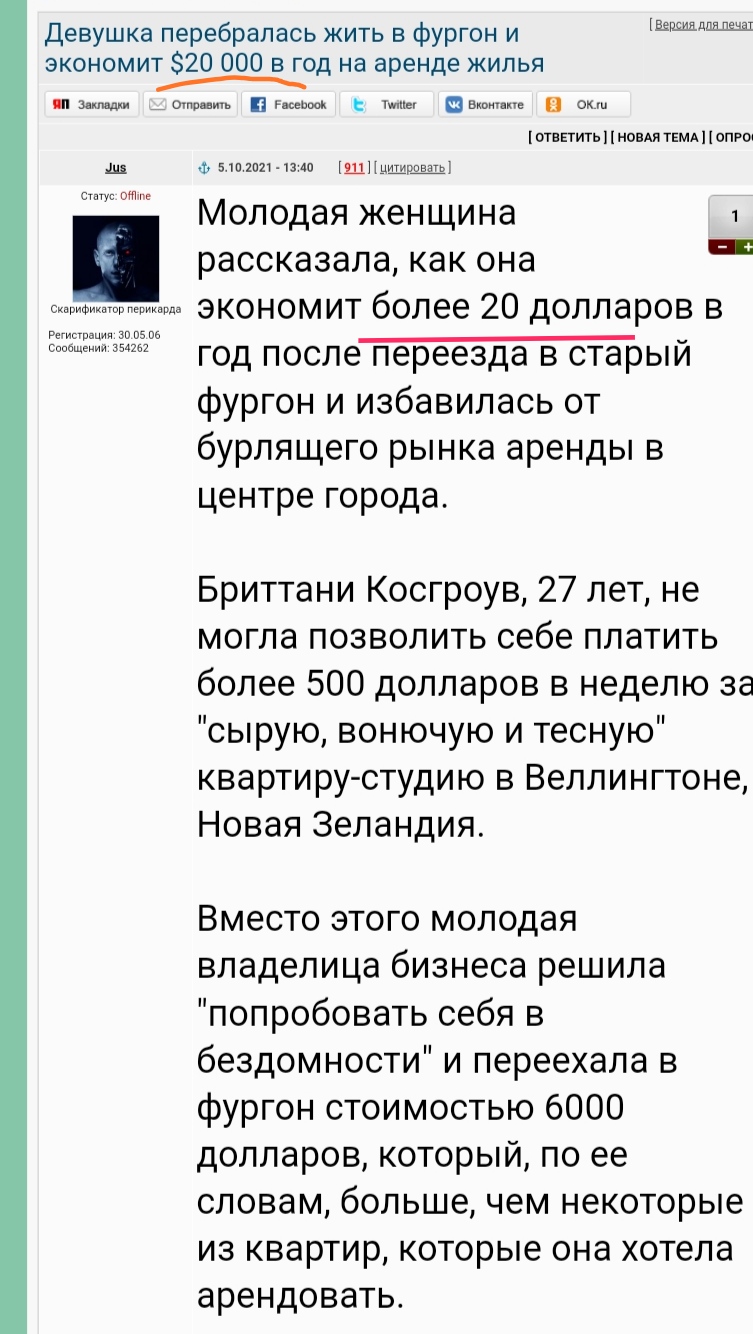This screenshot has height=1334, width=753.
Task: Tap ОТВЕТИТЬ to reply to the thread
Action: (x=567, y=137)
